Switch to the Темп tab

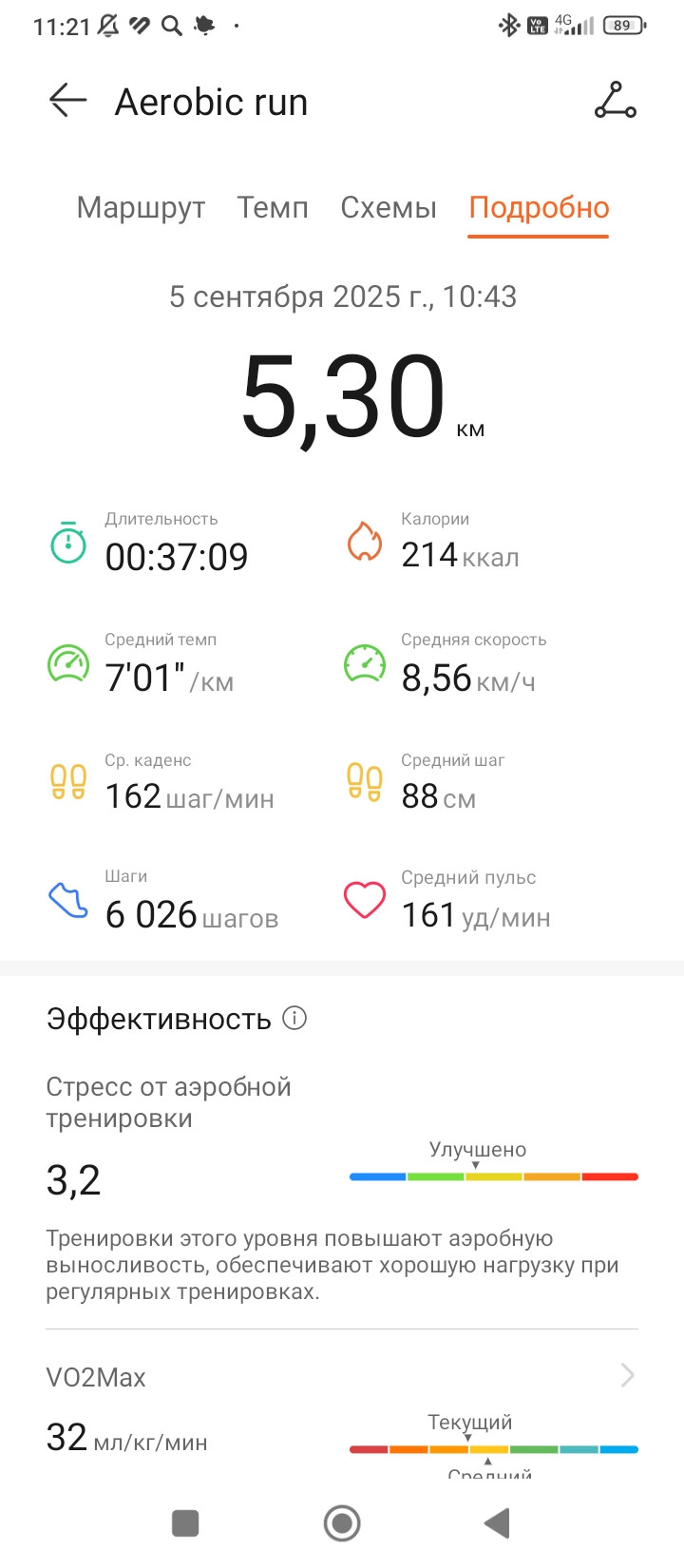pos(273,207)
